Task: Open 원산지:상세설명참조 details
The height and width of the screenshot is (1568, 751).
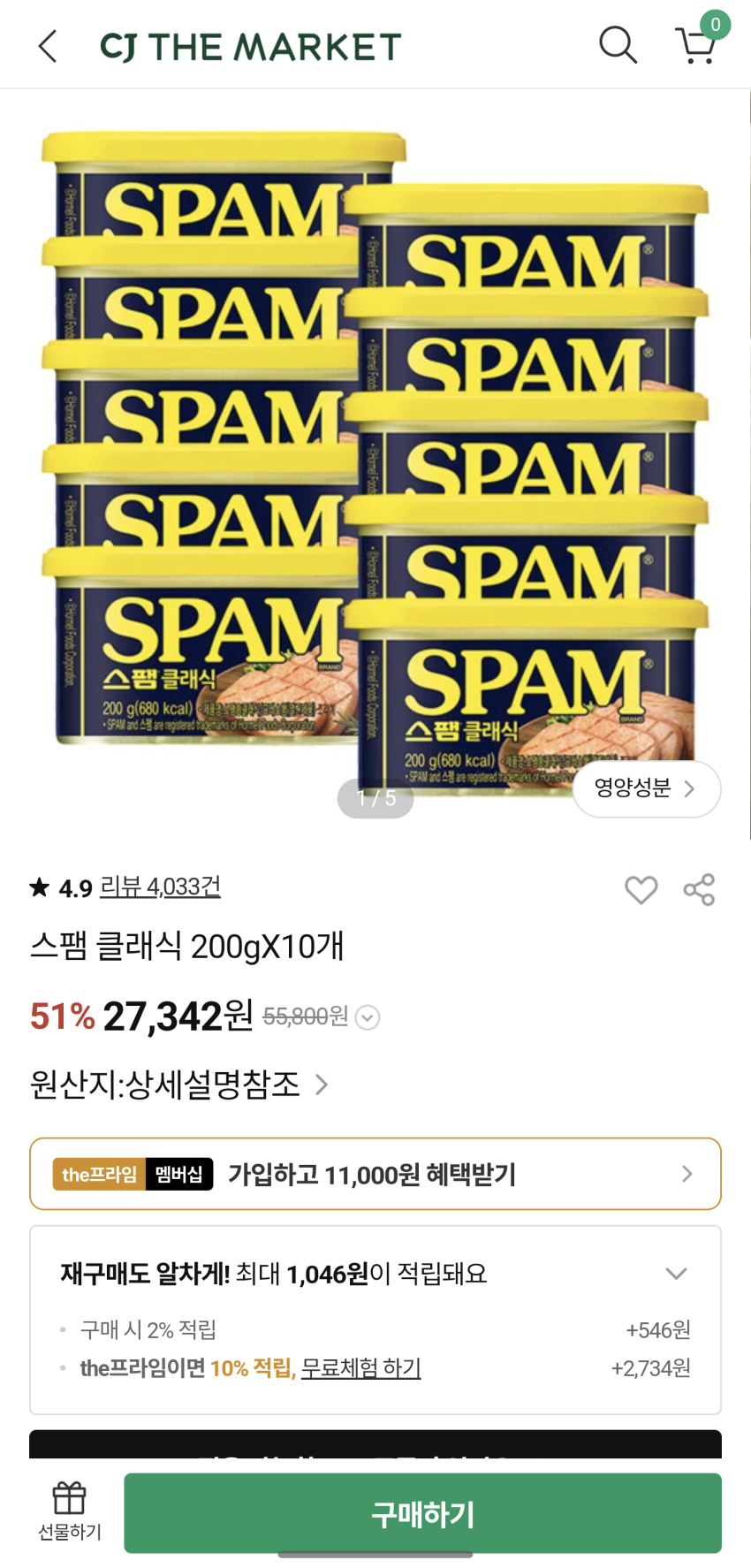Action: pos(178,1085)
